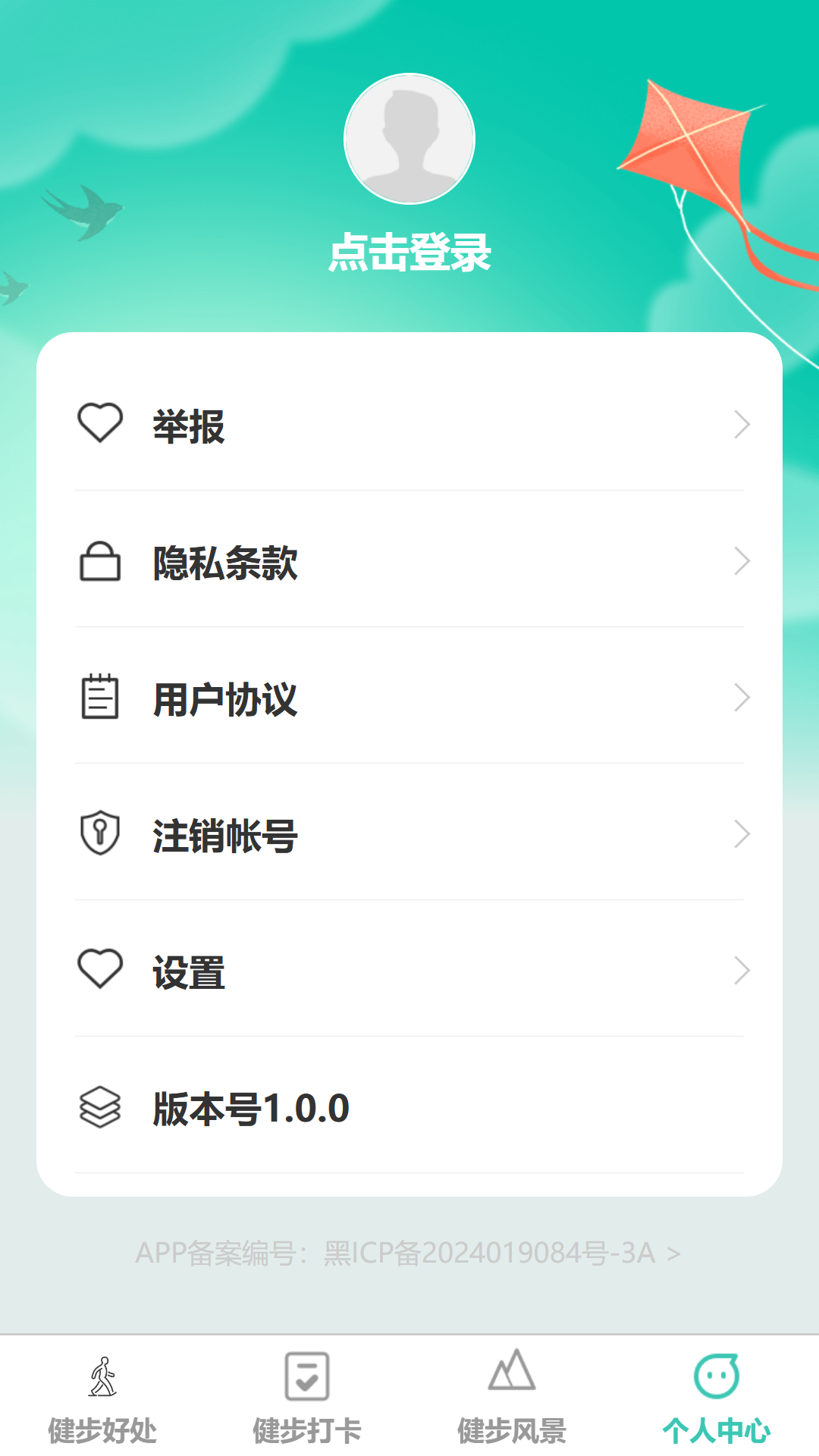
Task: Open 注销帐号 using its arrow
Action: point(742,834)
